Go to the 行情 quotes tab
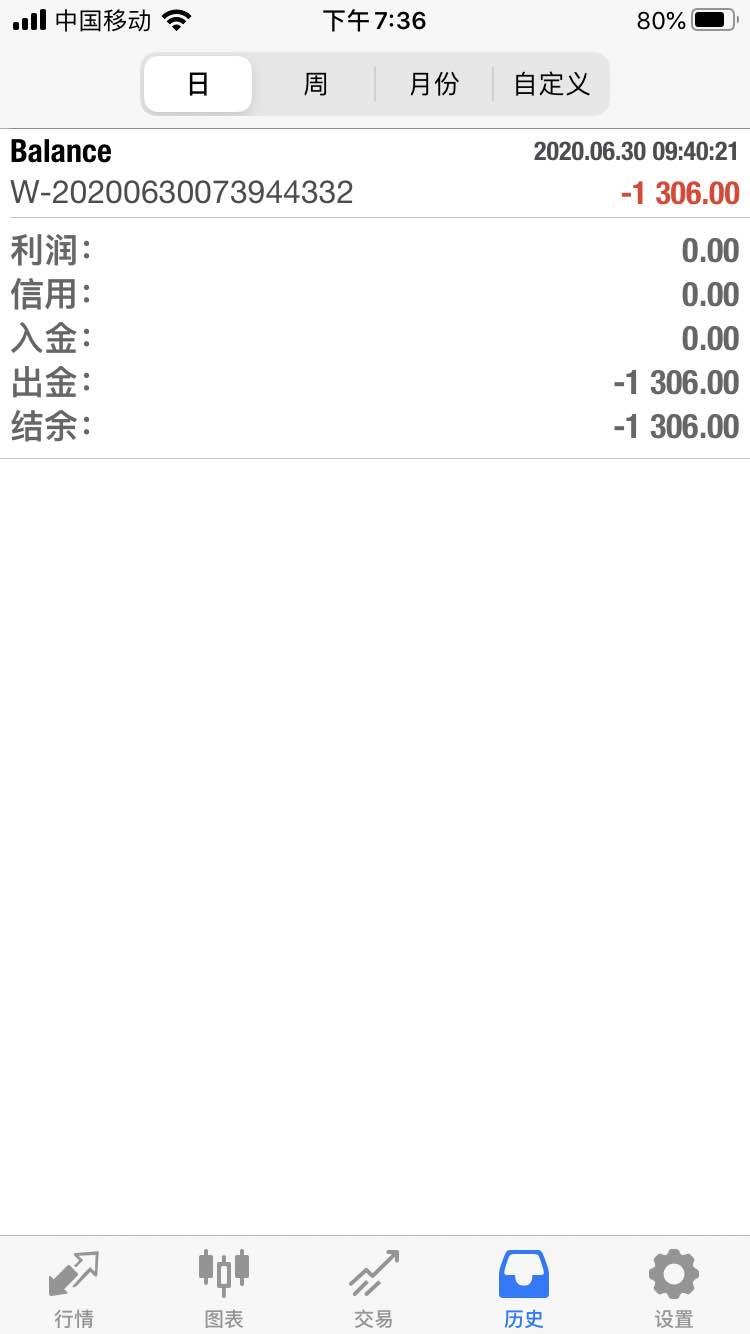This screenshot has width=750, height=1334. (x=74, y=1287)
